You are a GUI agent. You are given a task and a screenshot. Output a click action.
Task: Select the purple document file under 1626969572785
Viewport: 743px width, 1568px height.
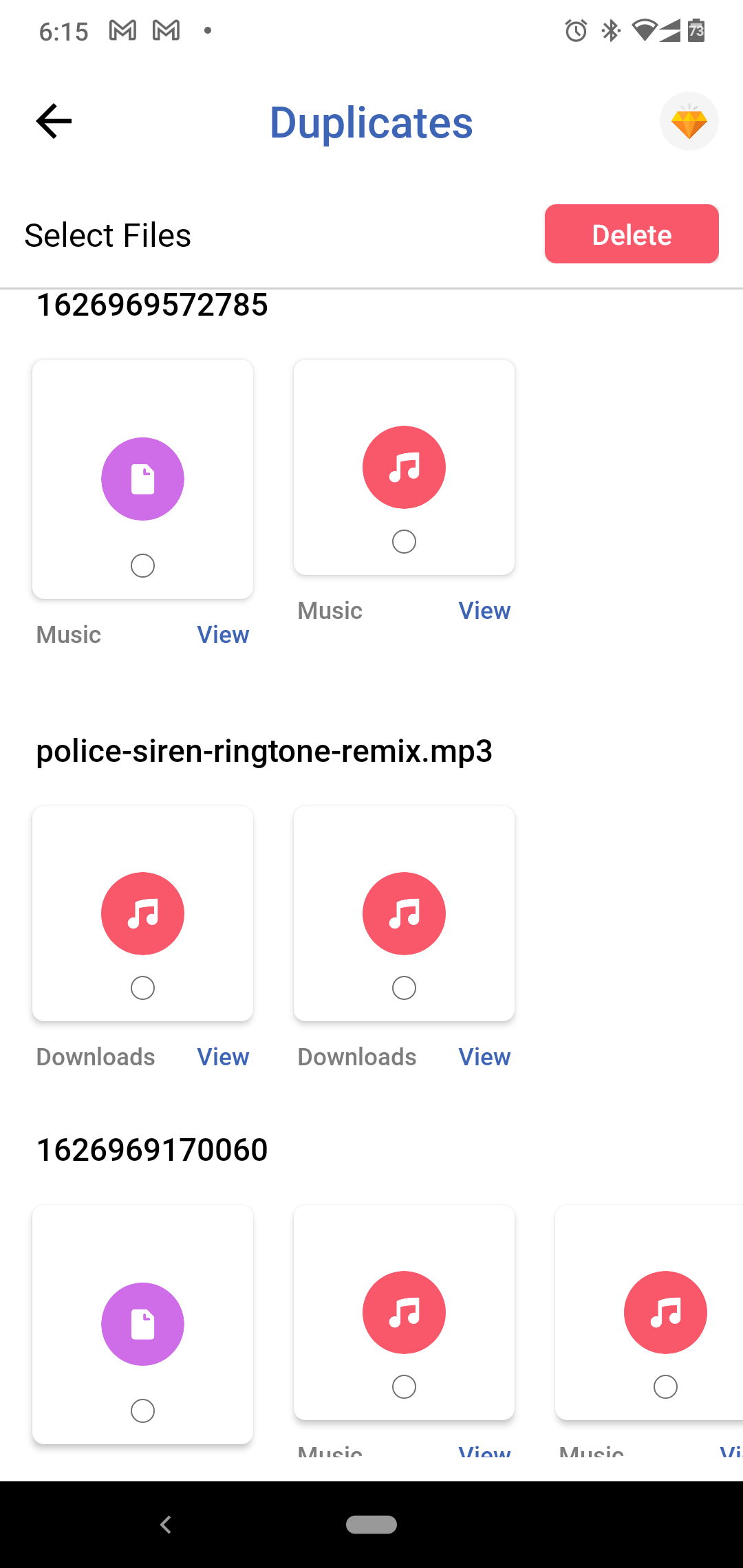[142, 566]
